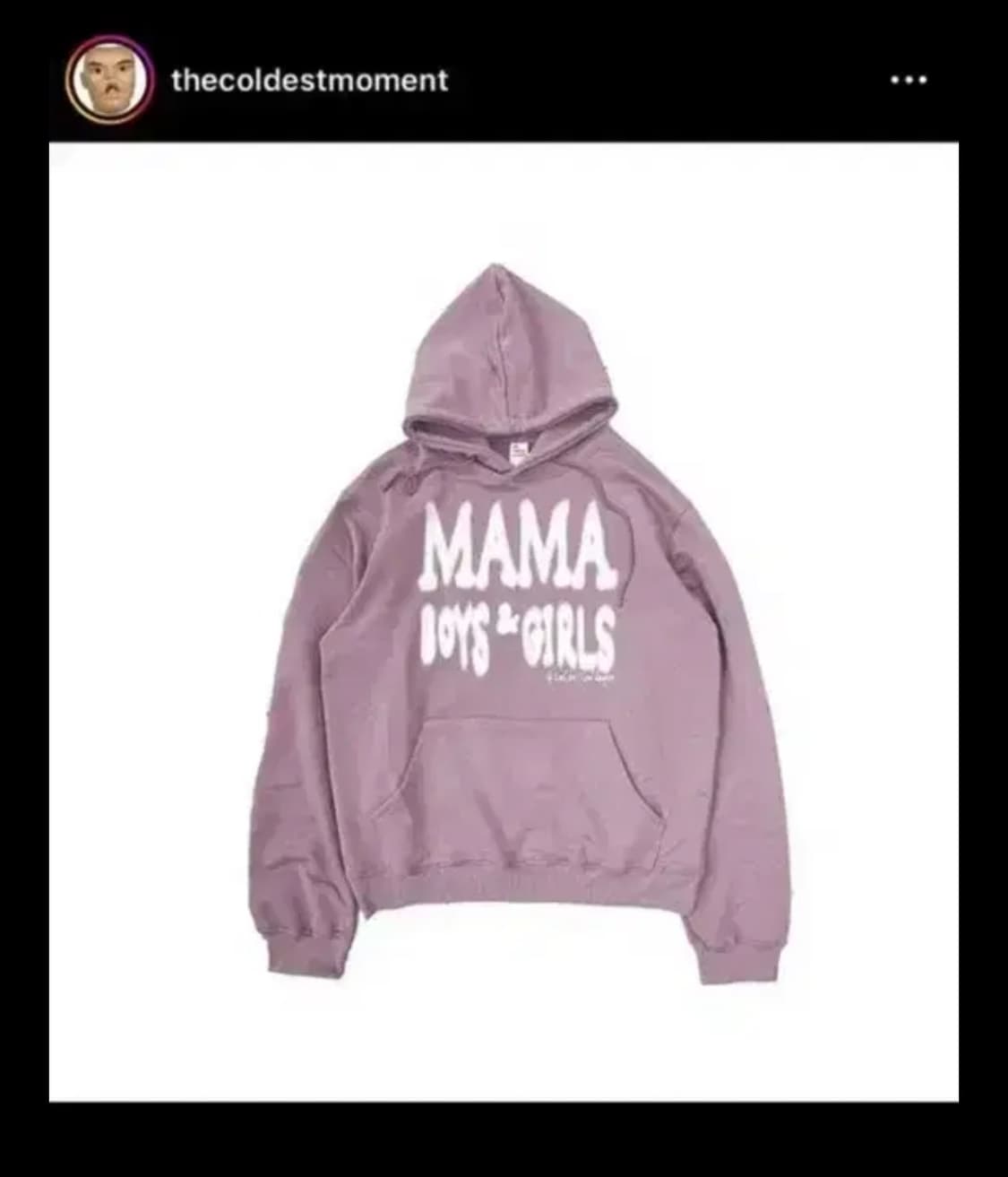Screen dimensions: 1008x1177
Task: Click the first dot of the options icon
Action: click(895, 79)
